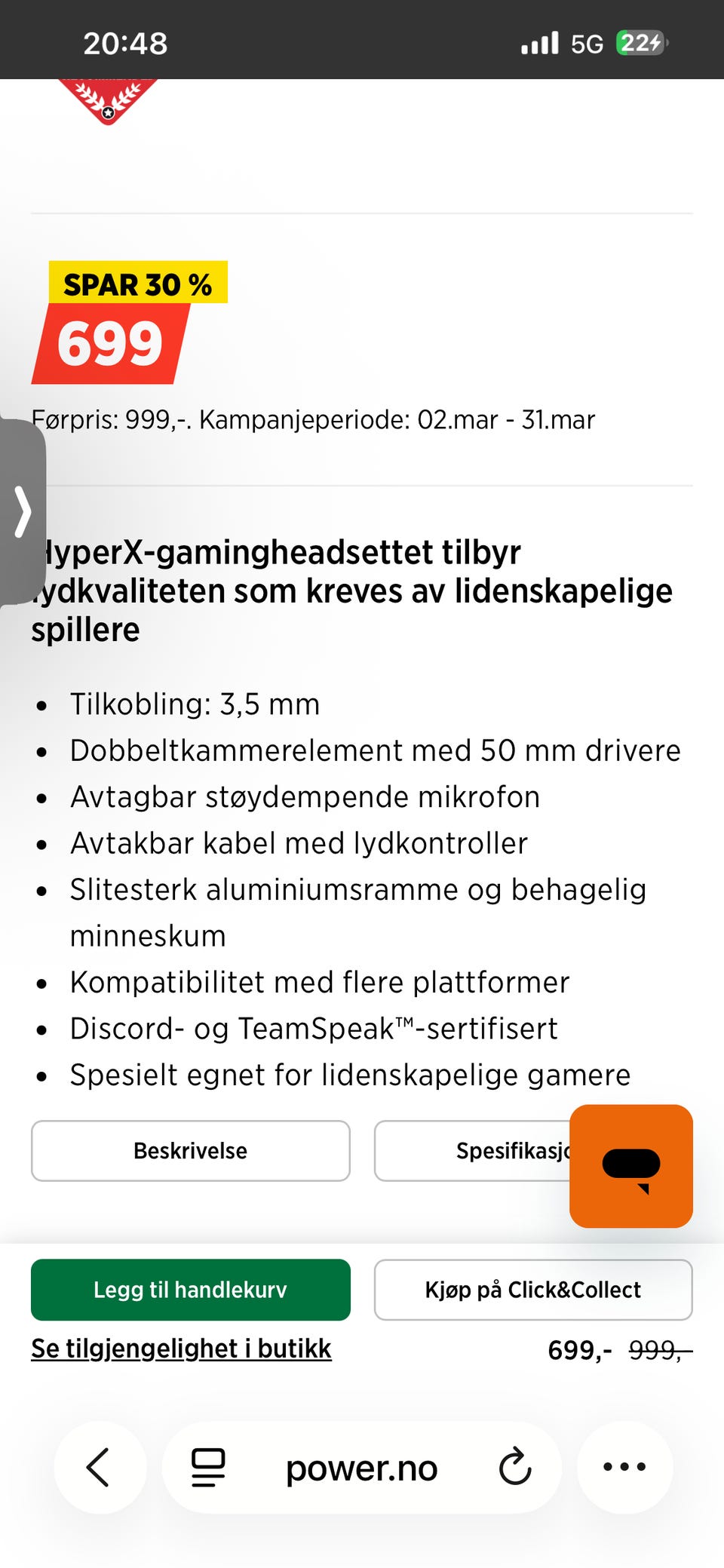The height and width of the screenshot is (1568, 724).
Task: Open the Reader view icon
Action: coord(207,1467)
